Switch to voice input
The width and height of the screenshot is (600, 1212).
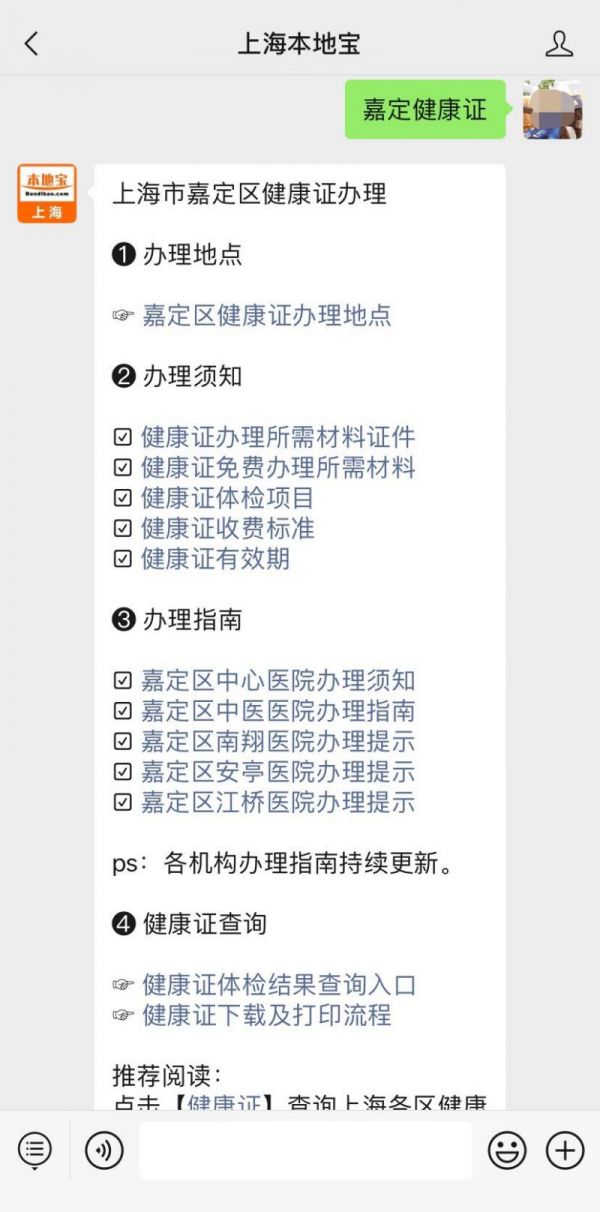104,1150
